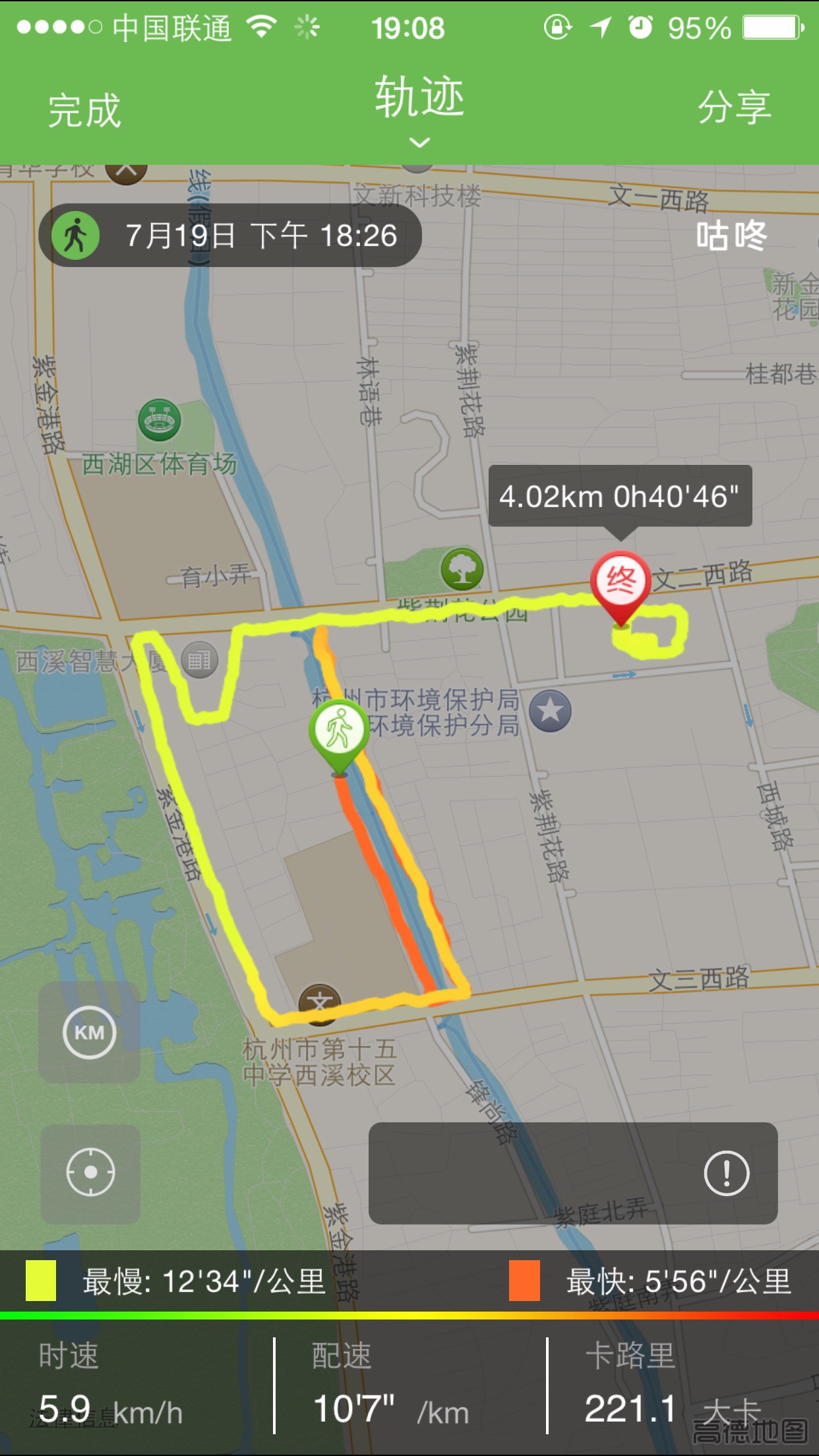Viewport: 819px width, 1456px height.
Task: Tap 完成 to finish
Action: [x=84, y=110]
